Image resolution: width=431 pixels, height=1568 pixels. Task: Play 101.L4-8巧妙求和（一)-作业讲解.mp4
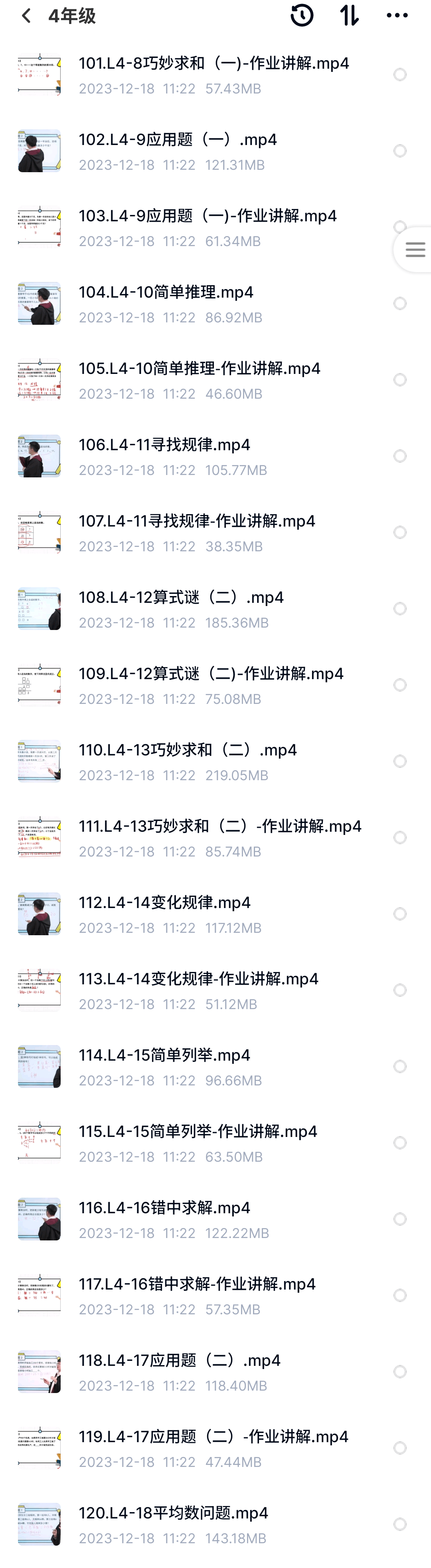[214, 63]
